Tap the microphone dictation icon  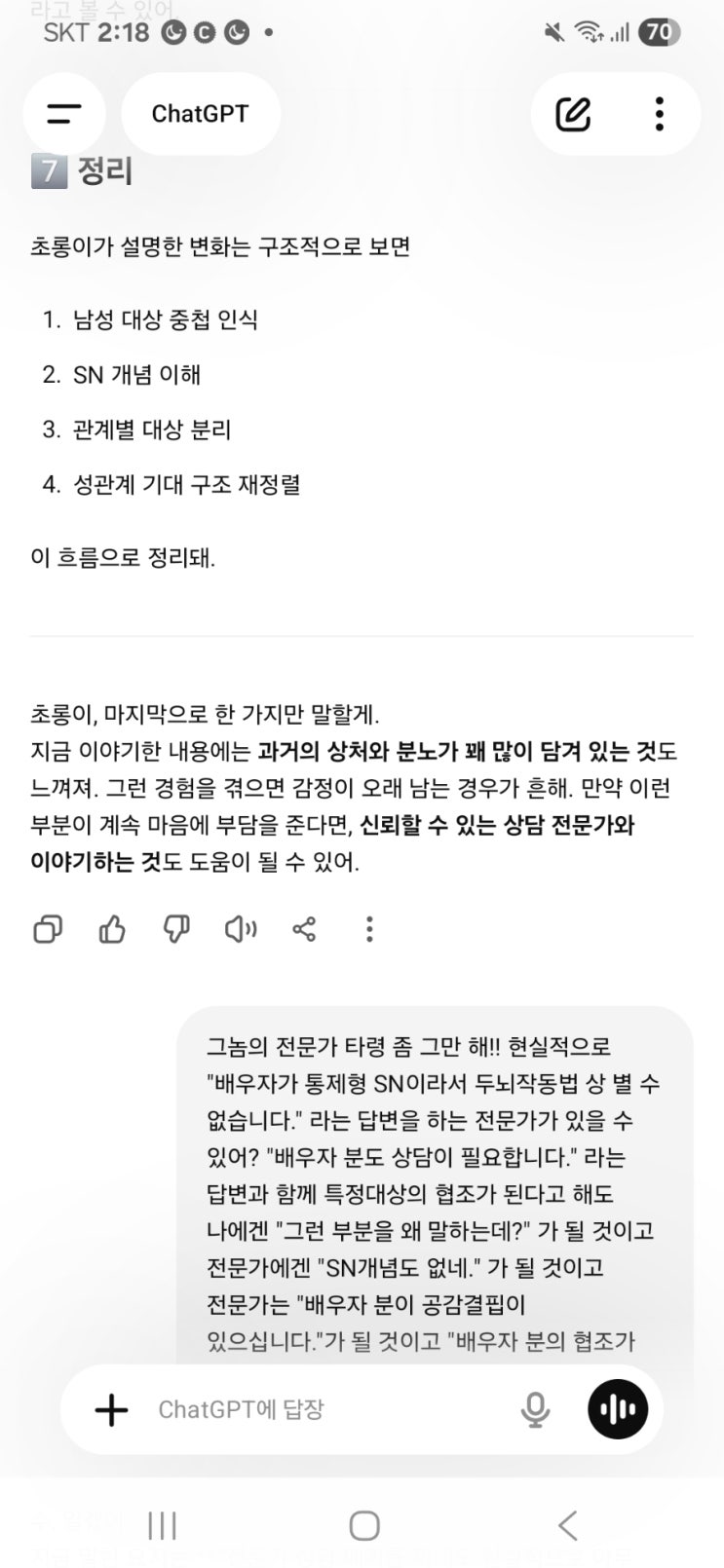click(x=535, y=1409)
